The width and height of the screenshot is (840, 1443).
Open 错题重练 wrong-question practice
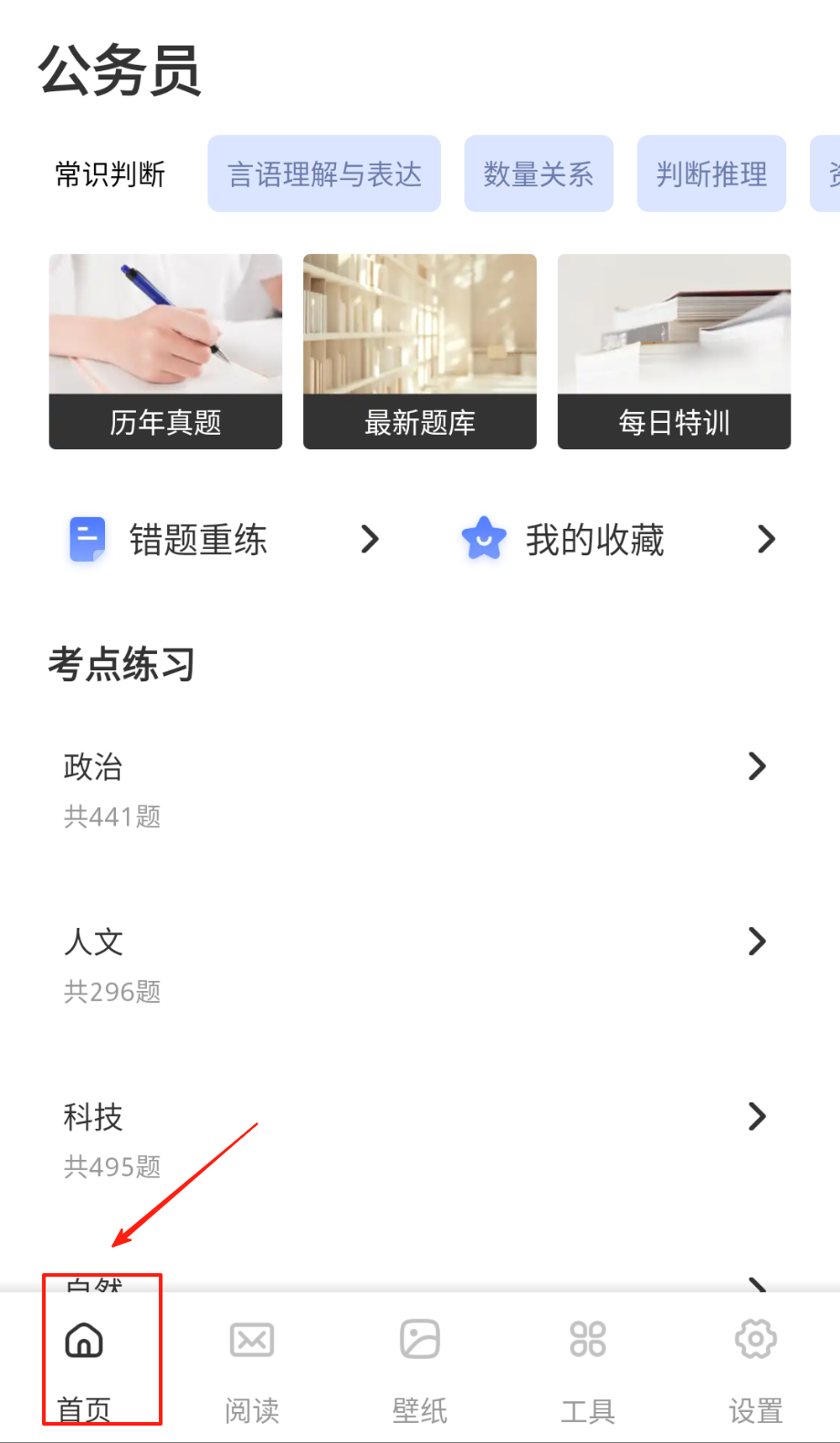click(224, 540)
